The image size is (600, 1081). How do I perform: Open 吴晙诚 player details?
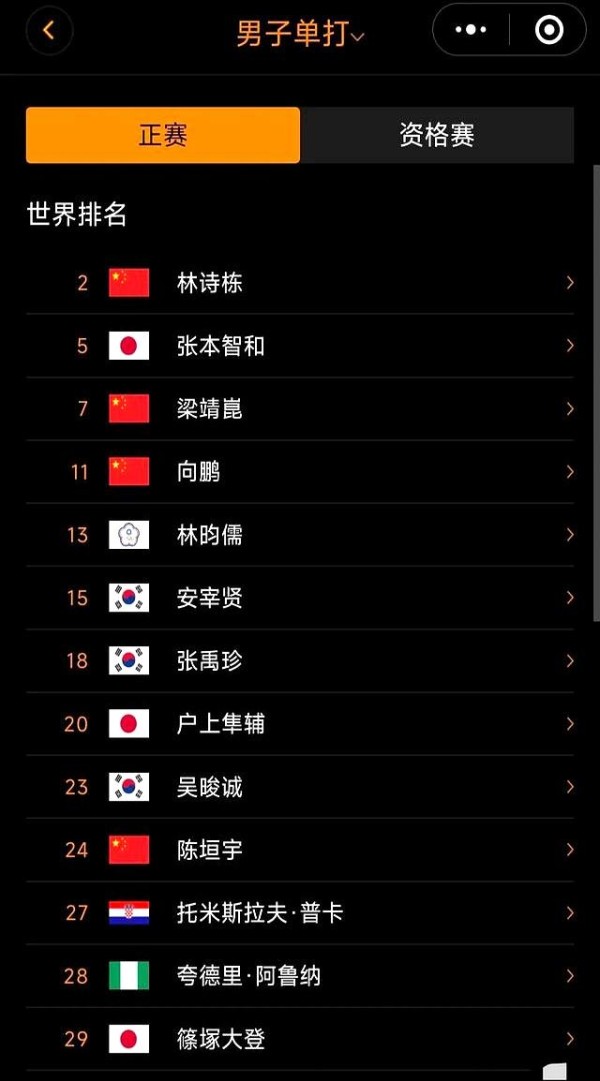[x=300, y=787]
